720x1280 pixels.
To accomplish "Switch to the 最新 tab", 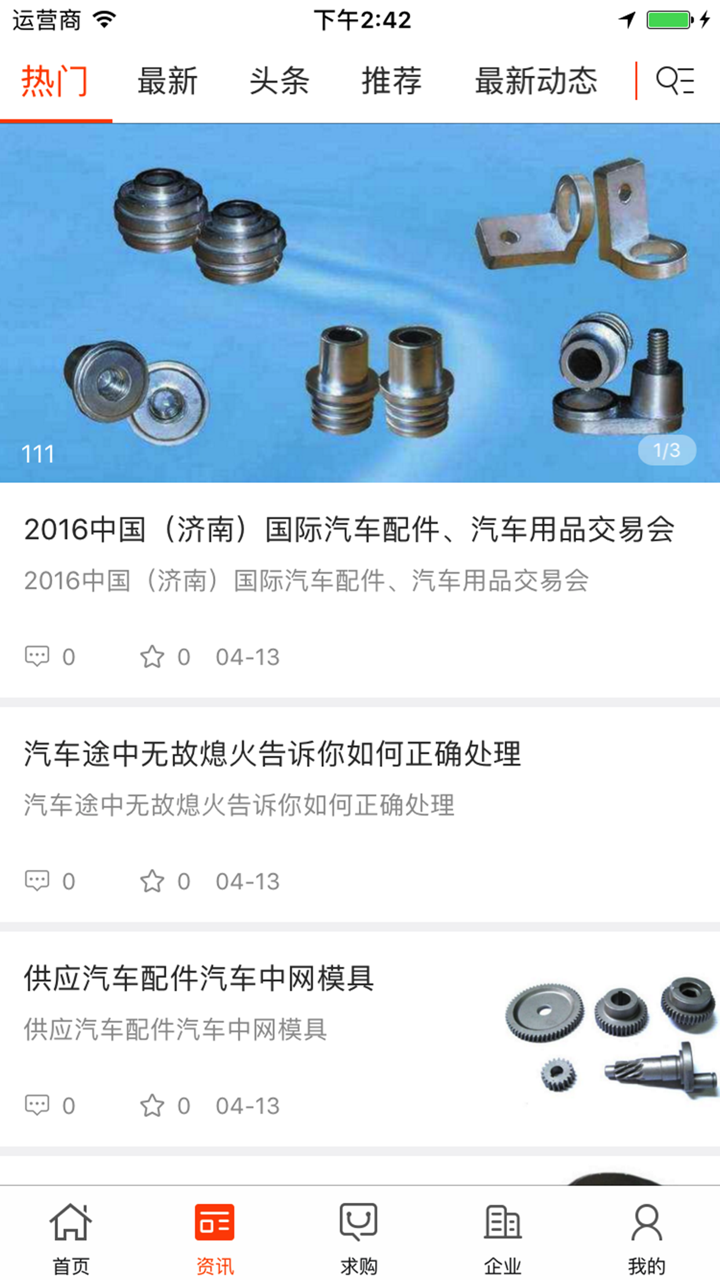I will (x=167, y=80).
